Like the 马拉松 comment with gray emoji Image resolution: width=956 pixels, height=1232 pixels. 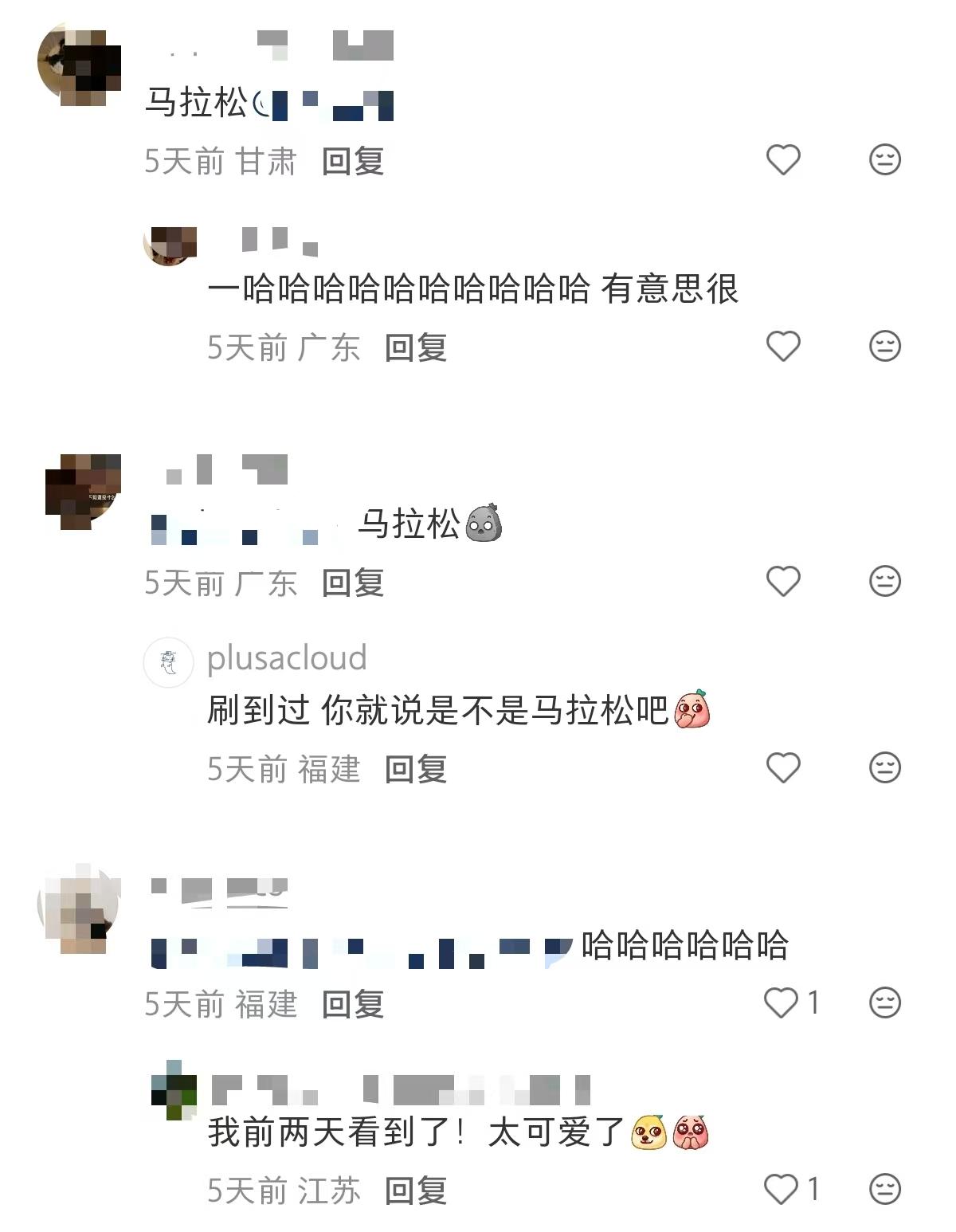[x=782, y=582]
